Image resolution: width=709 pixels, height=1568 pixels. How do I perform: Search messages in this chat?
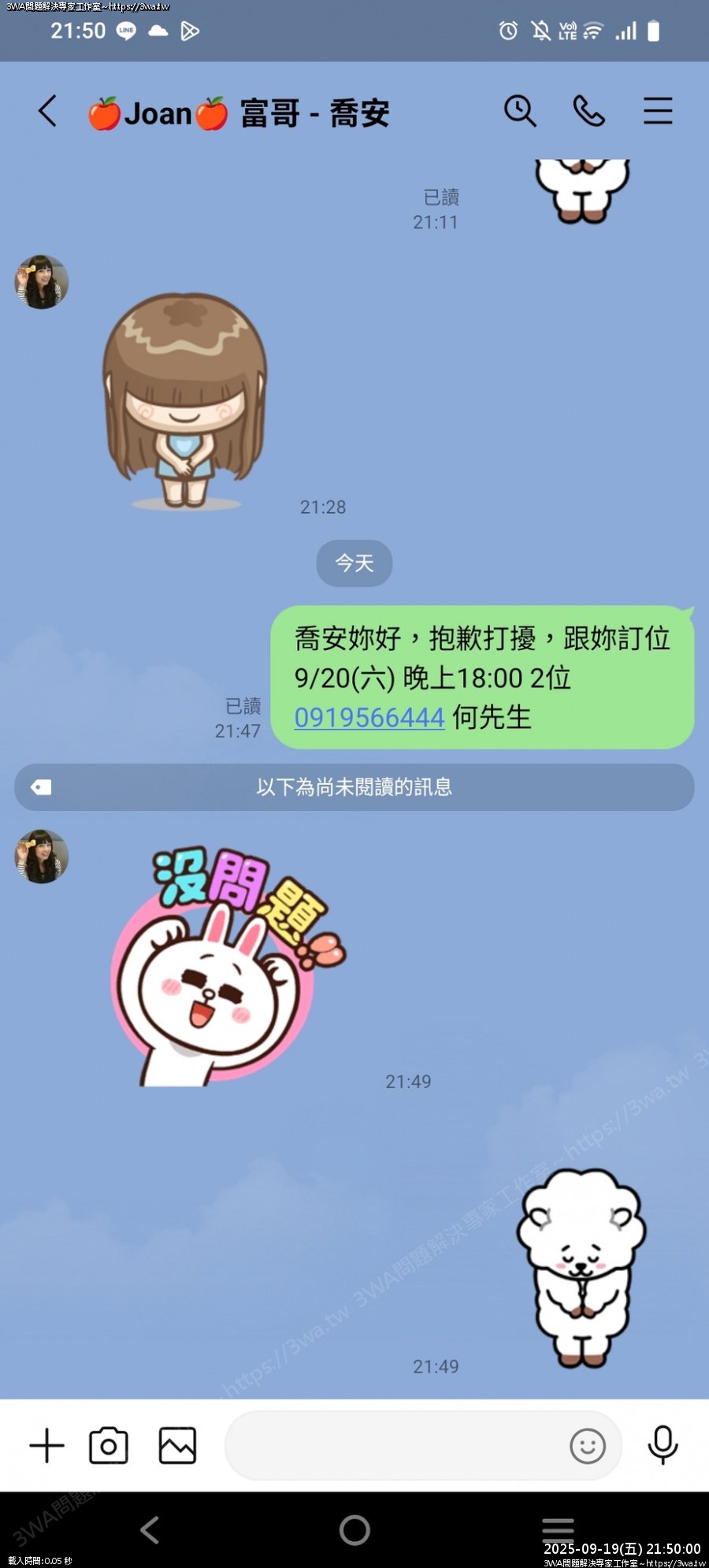click(x=520, y=111)
